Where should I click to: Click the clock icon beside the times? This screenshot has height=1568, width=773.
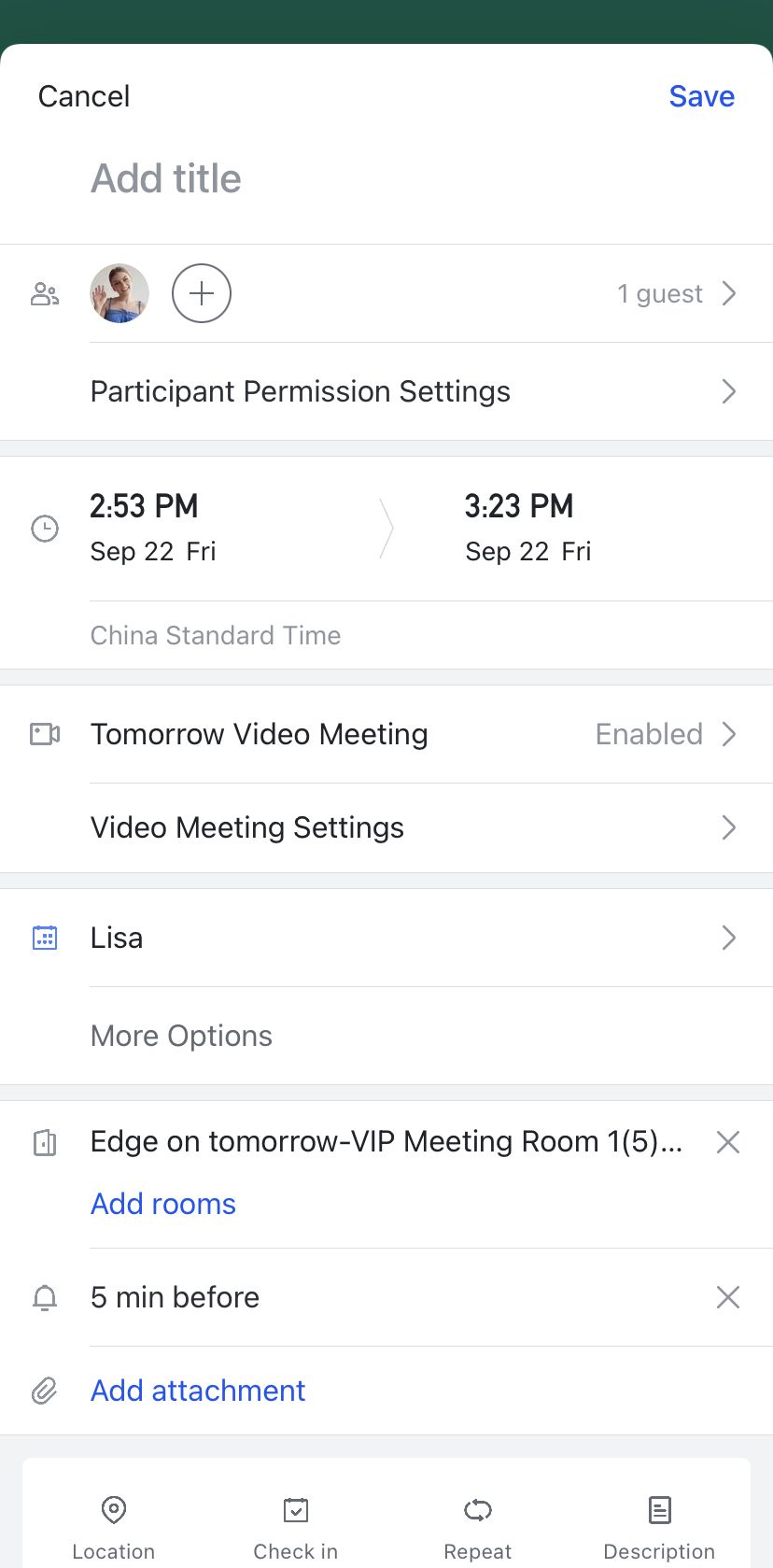pos(44,528)
